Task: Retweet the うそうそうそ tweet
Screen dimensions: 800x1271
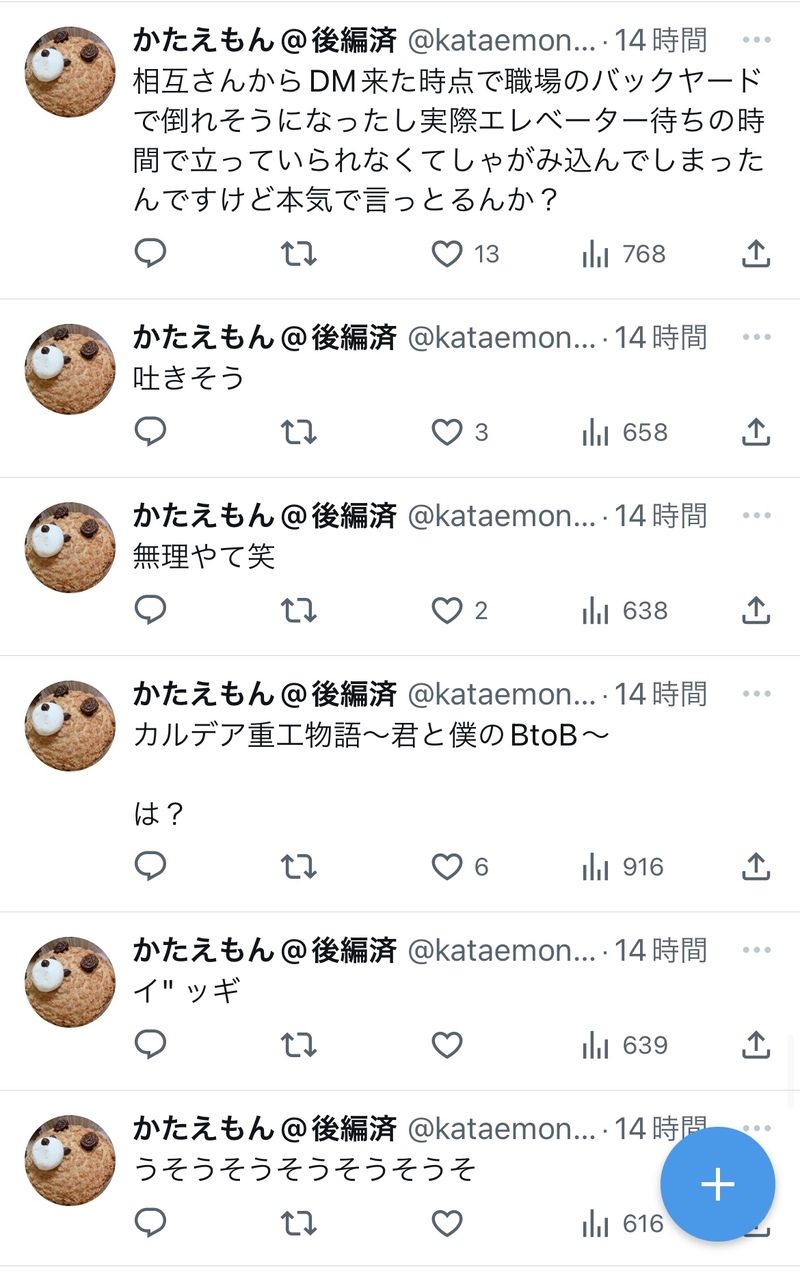Action: coord(298,1223)
